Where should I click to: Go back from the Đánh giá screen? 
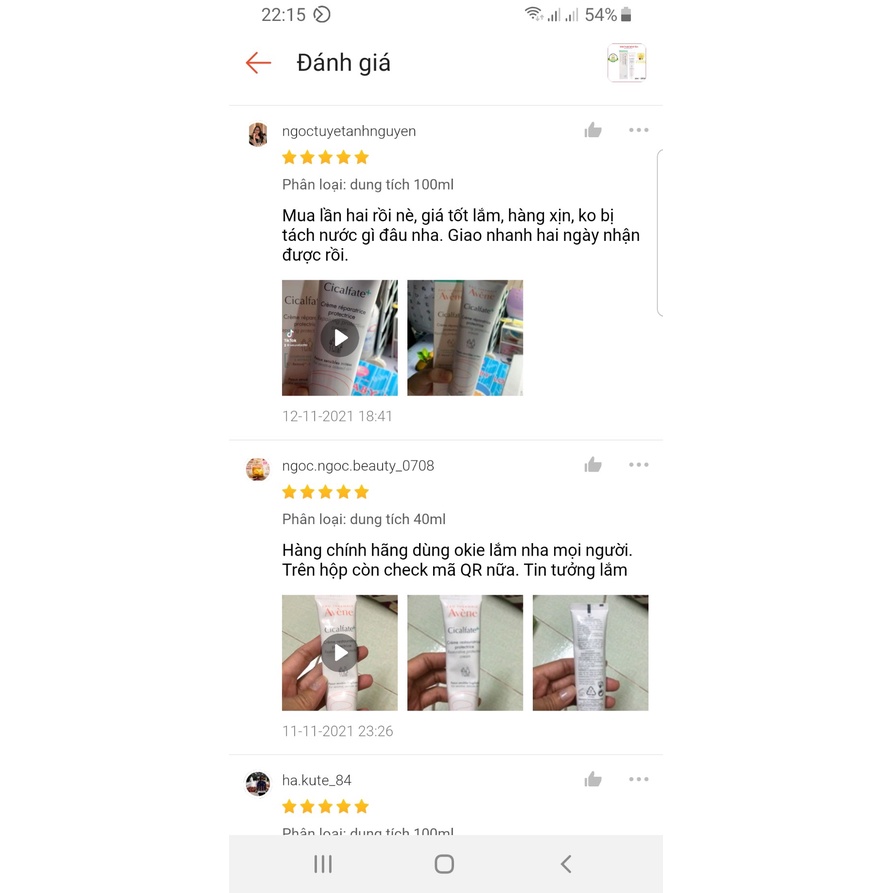pyautogui.click(x=258, y=63)
